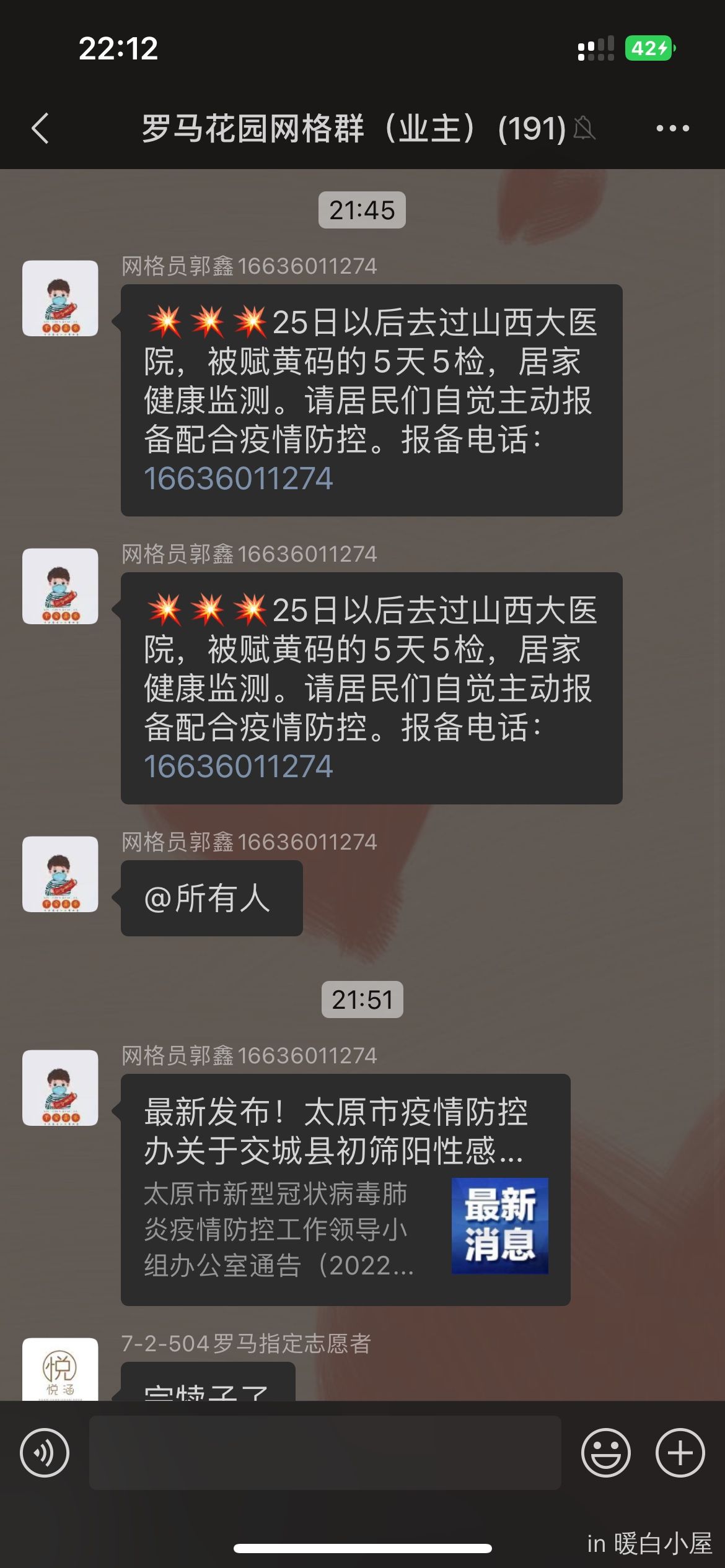Screen dimensions: 725x1568
Task: Open avatar of 7-2-504罗马指定志愿者
Action: [60, 1370]
